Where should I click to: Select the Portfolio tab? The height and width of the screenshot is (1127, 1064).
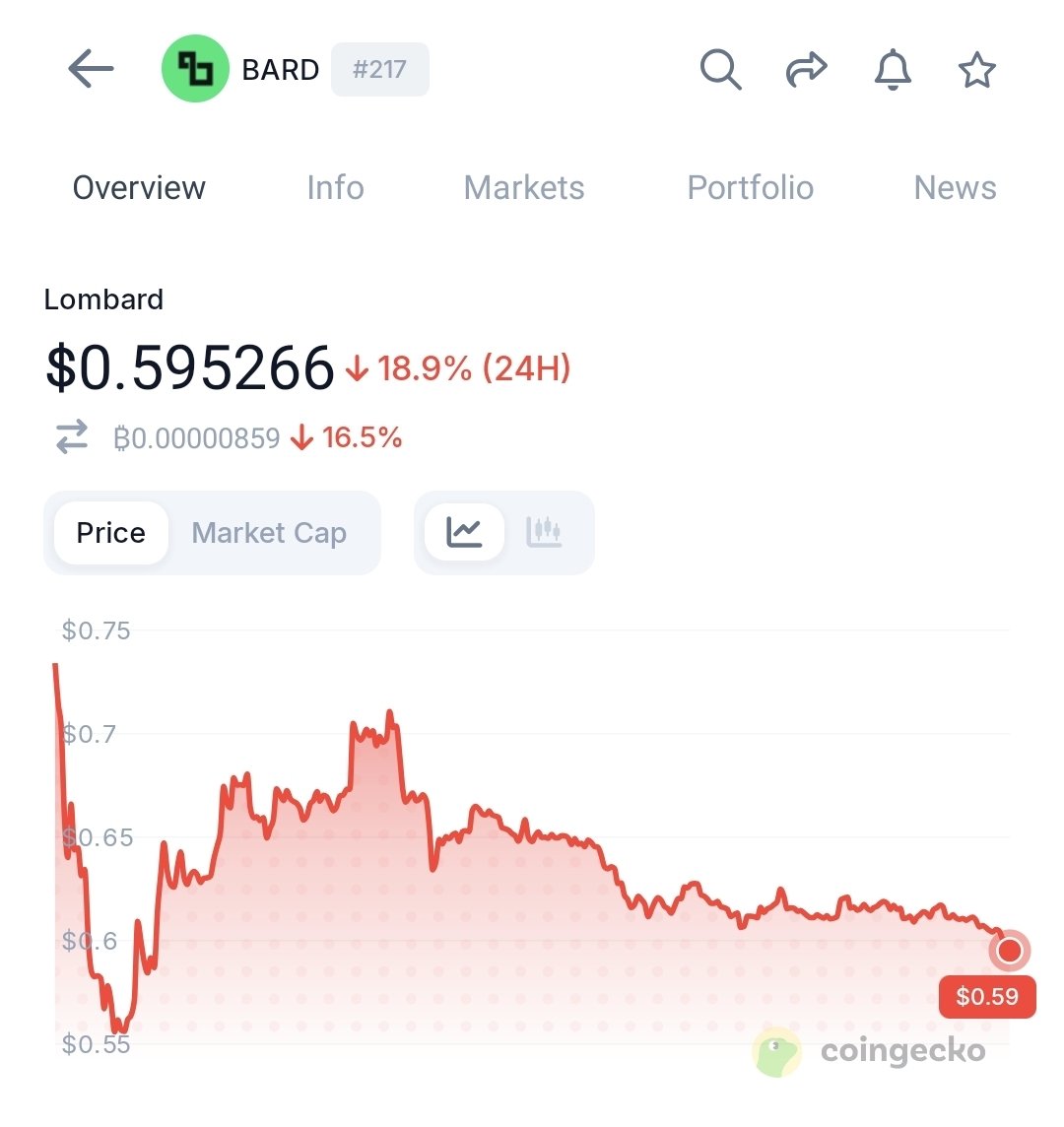(751, 187)
